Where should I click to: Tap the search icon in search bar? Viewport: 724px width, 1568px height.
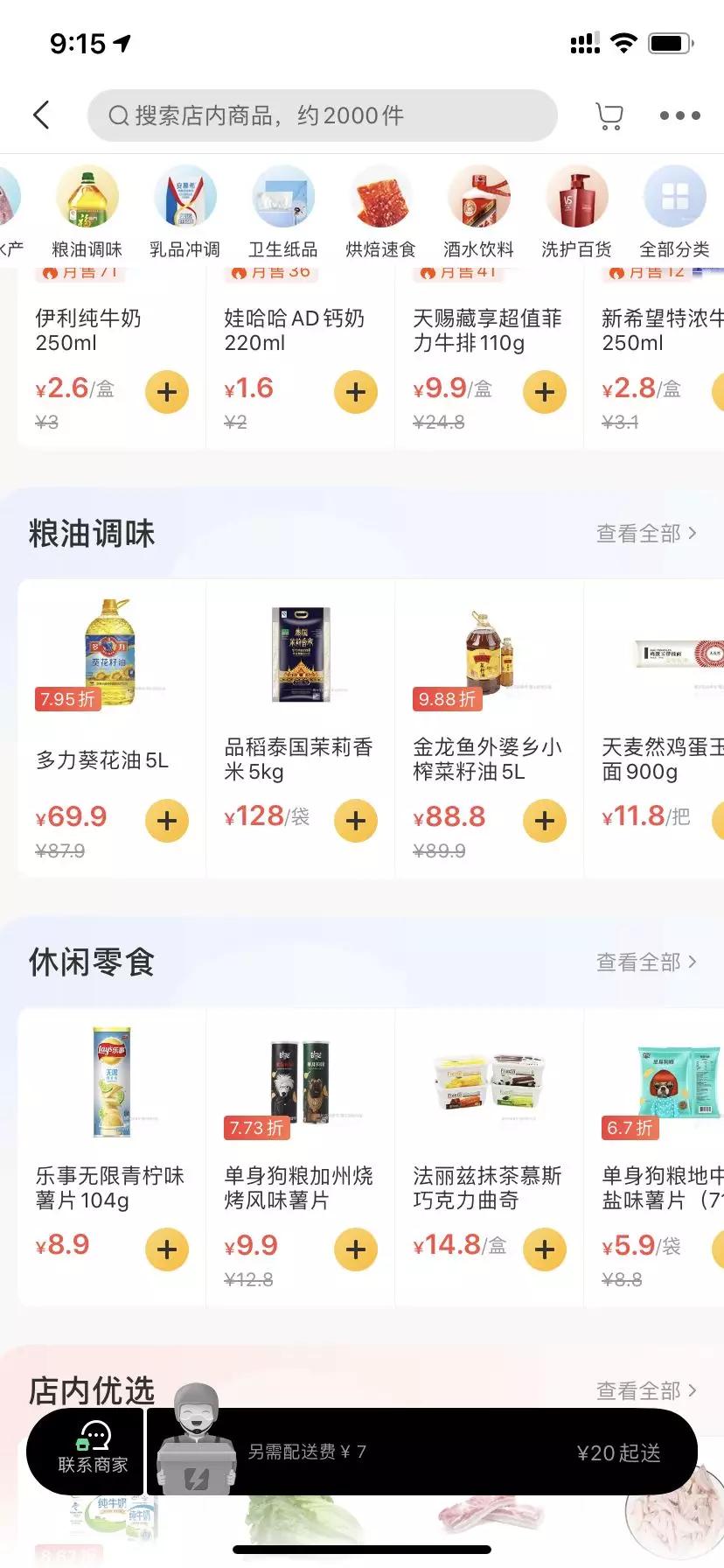pos(117,115)
